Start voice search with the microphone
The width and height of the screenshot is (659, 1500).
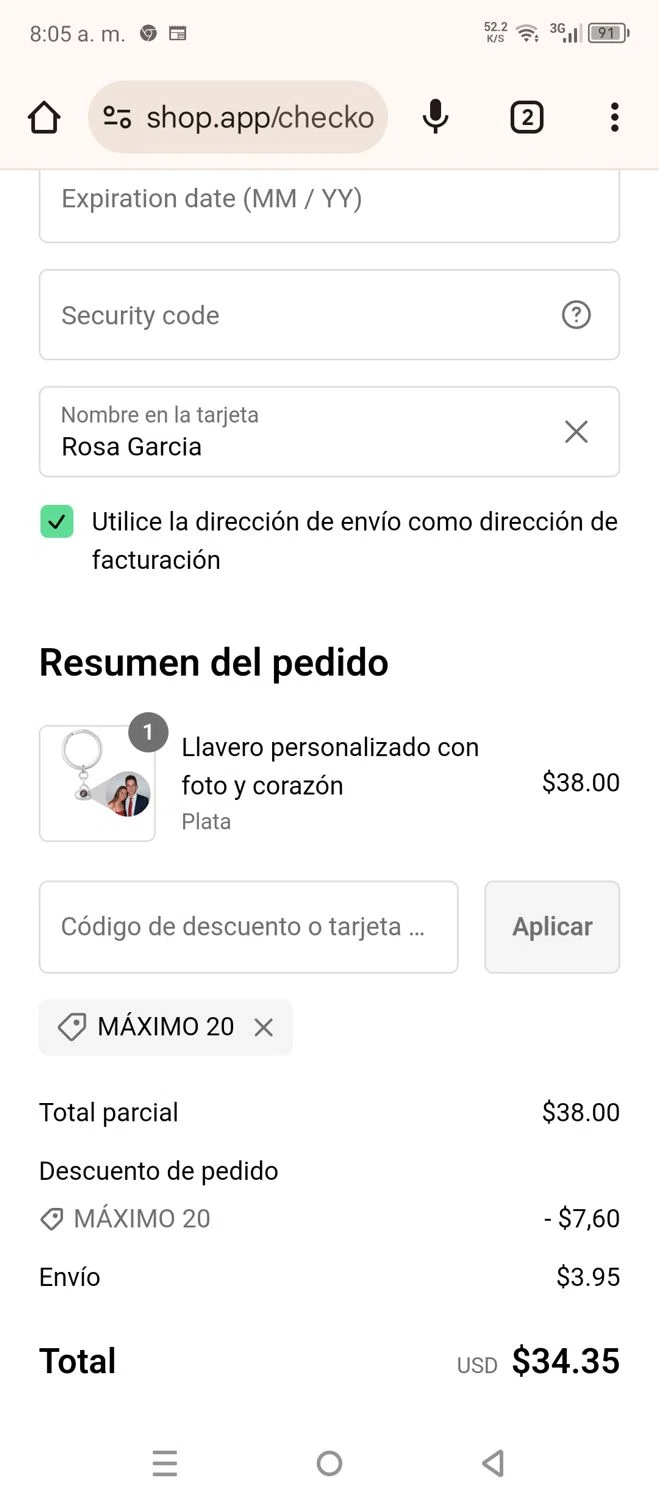pyautogui.click(x=435, y=118)
